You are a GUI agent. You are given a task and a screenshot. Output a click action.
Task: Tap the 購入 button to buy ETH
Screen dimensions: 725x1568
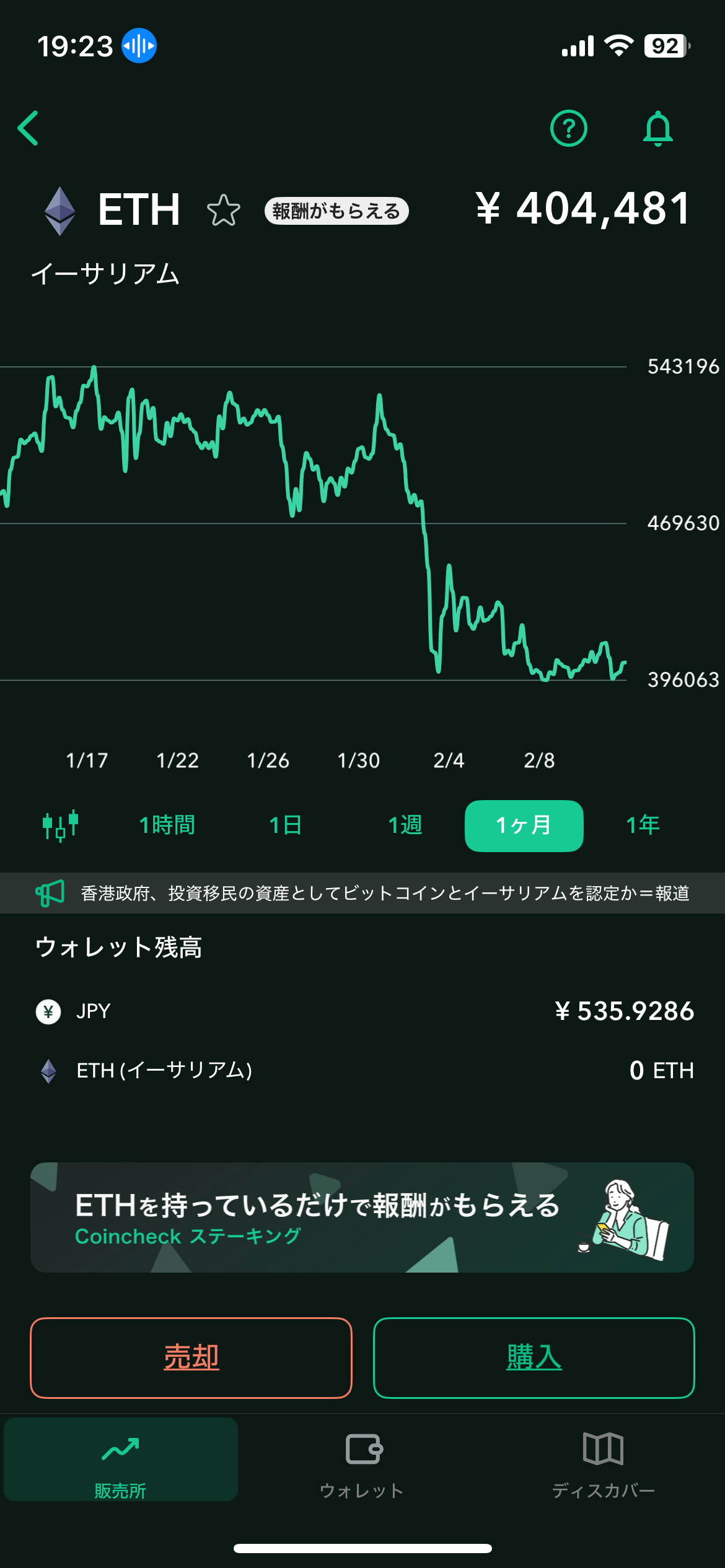coord(534,1357)
